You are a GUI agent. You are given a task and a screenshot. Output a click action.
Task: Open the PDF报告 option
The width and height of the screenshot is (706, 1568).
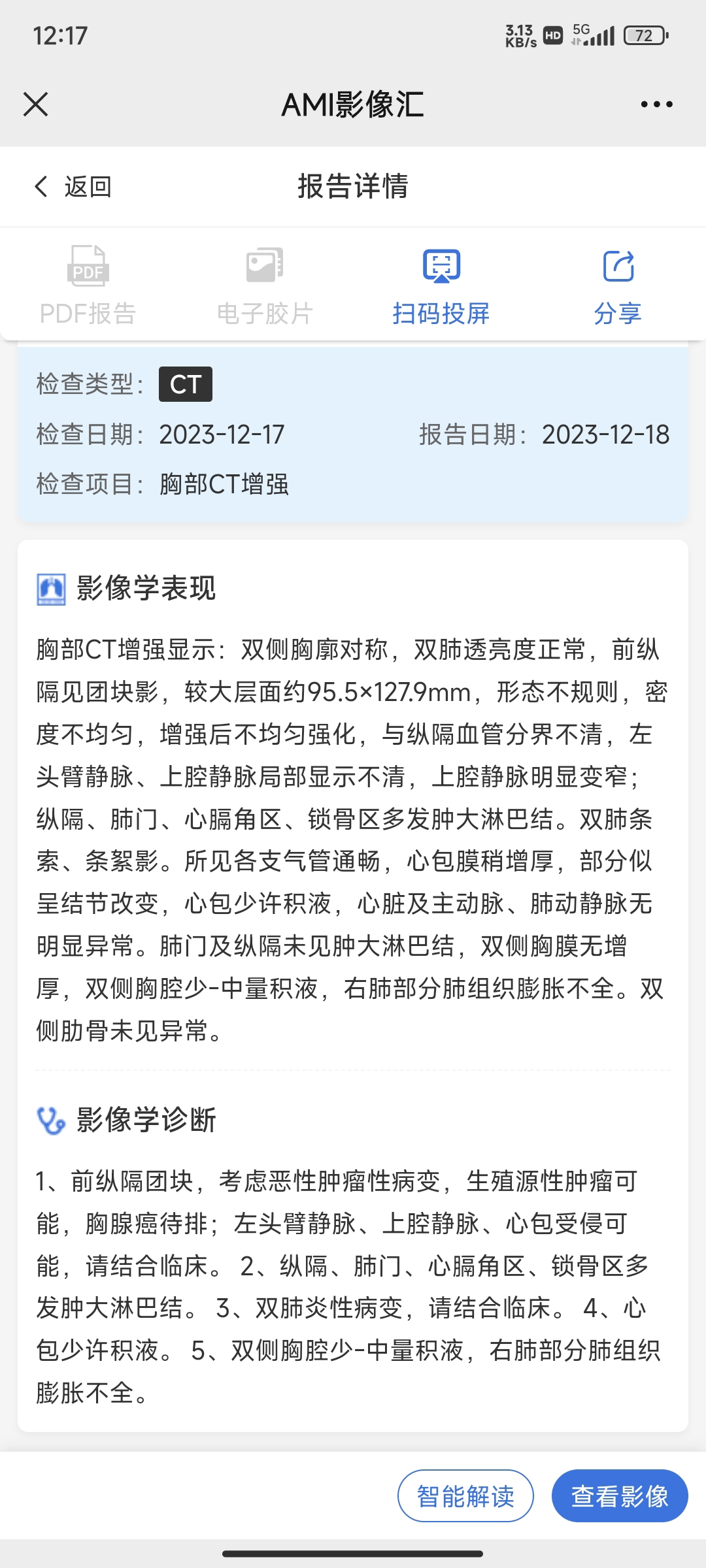click(x=88, y=286)
